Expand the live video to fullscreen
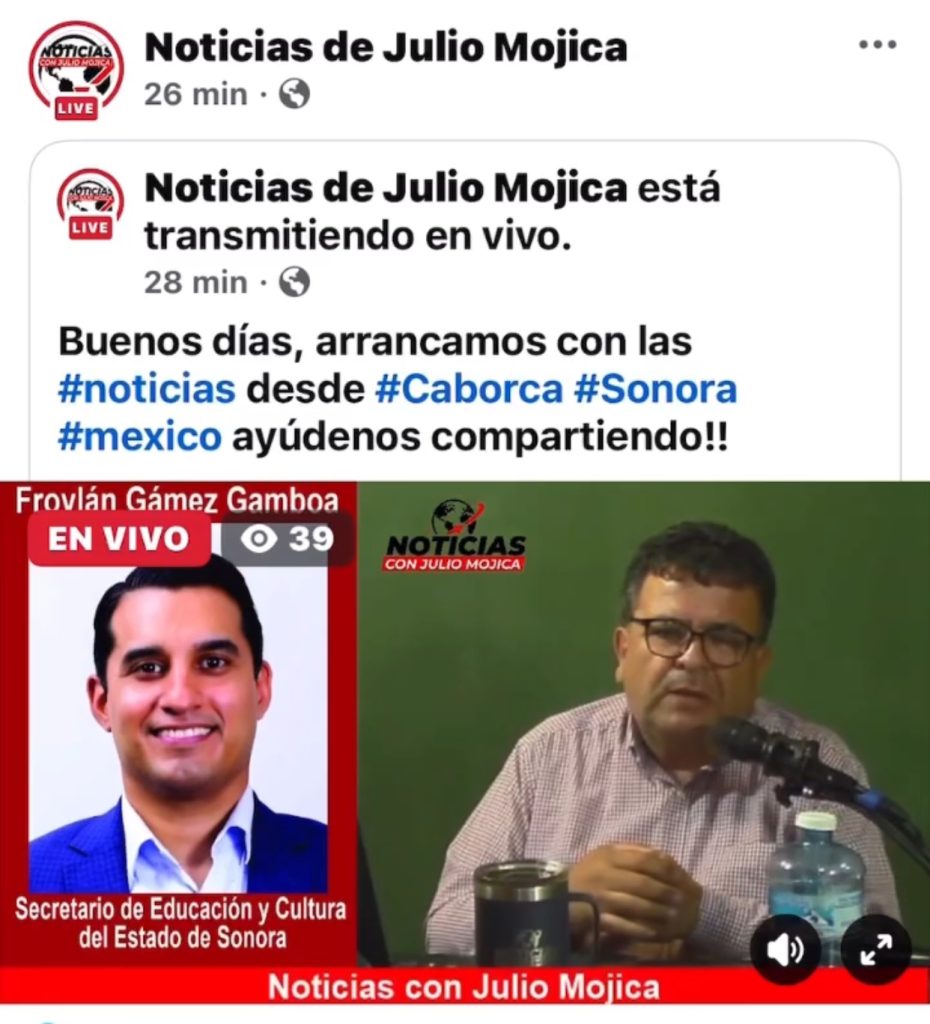 [876, 950]
